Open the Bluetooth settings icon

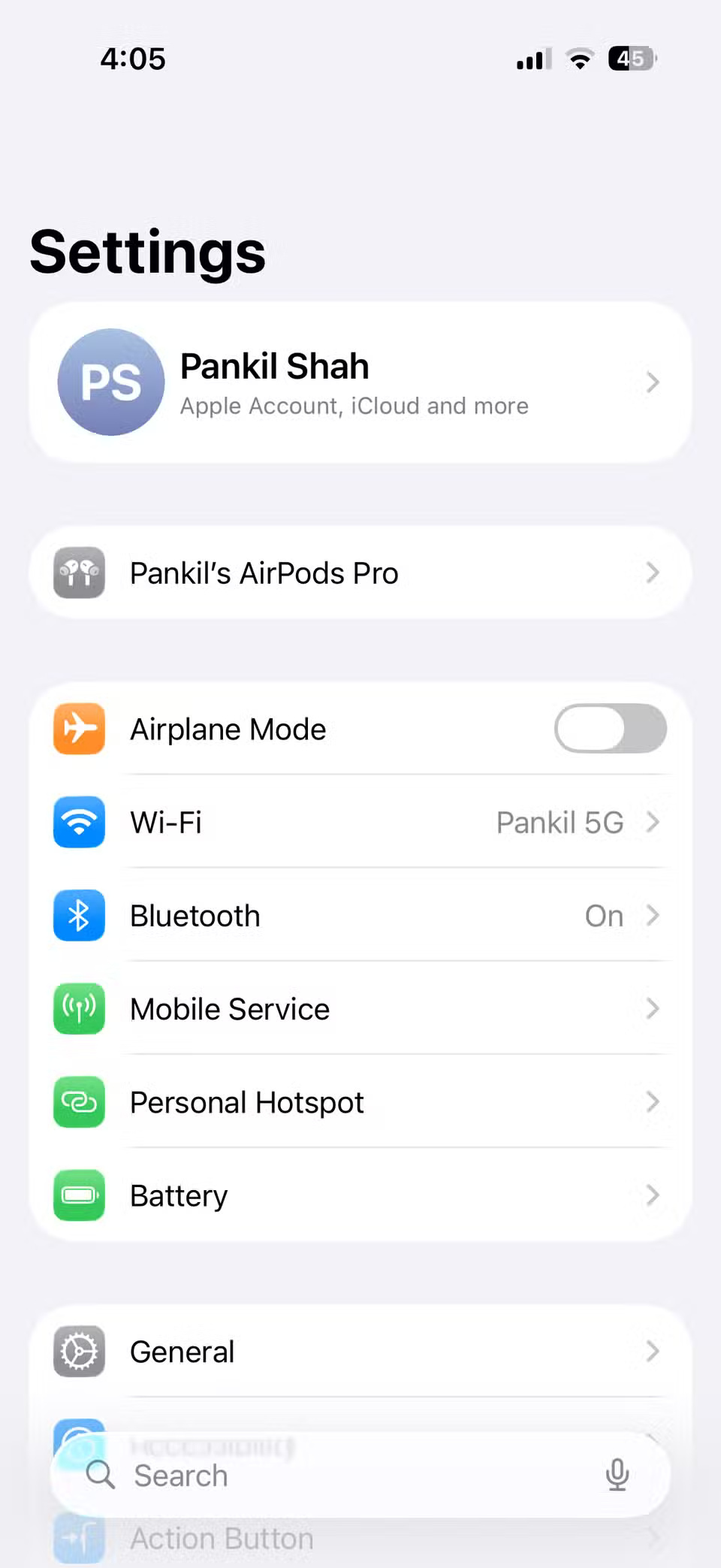pos(79,915)
